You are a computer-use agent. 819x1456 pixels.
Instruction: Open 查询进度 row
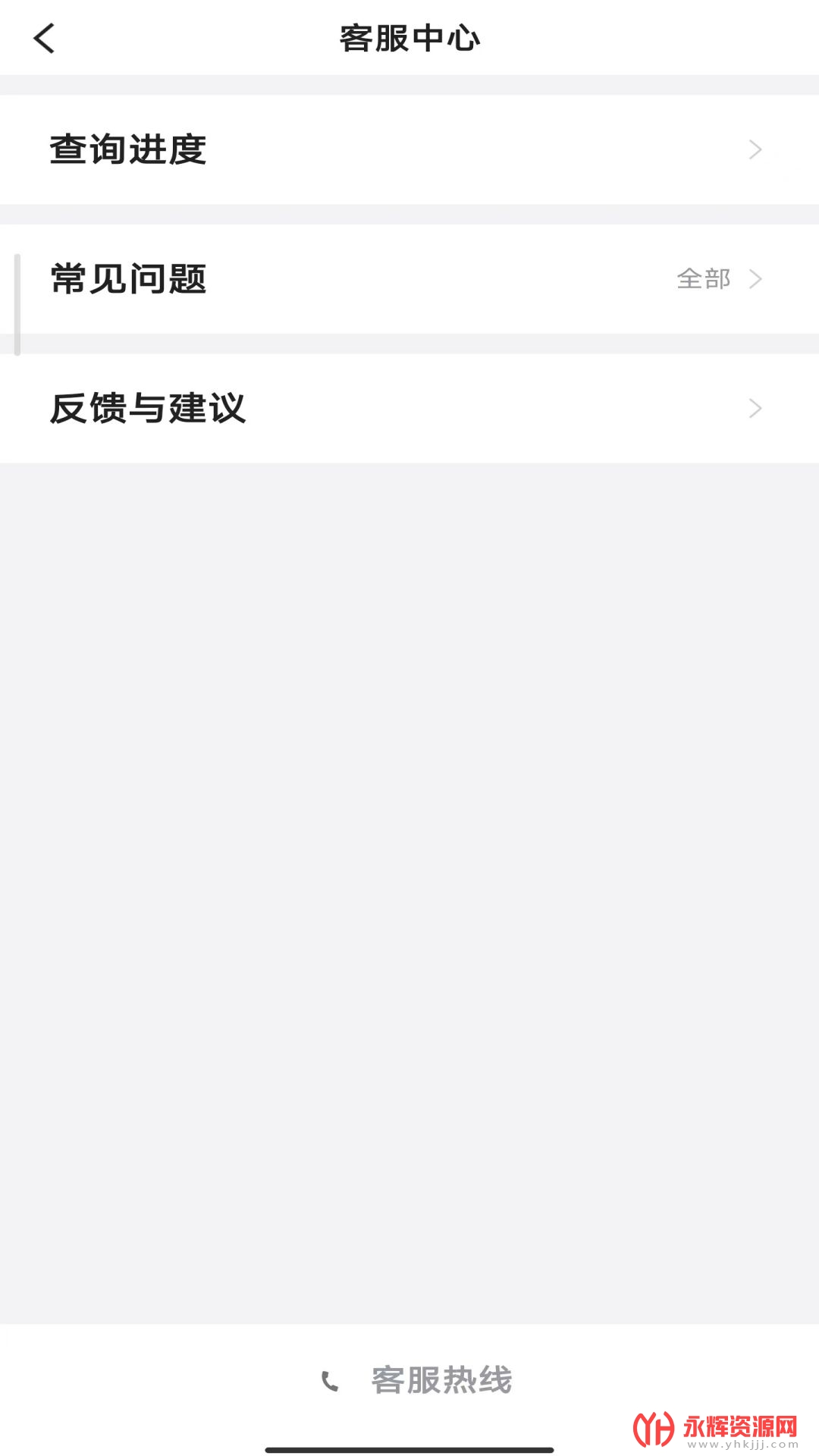point(409,149)
